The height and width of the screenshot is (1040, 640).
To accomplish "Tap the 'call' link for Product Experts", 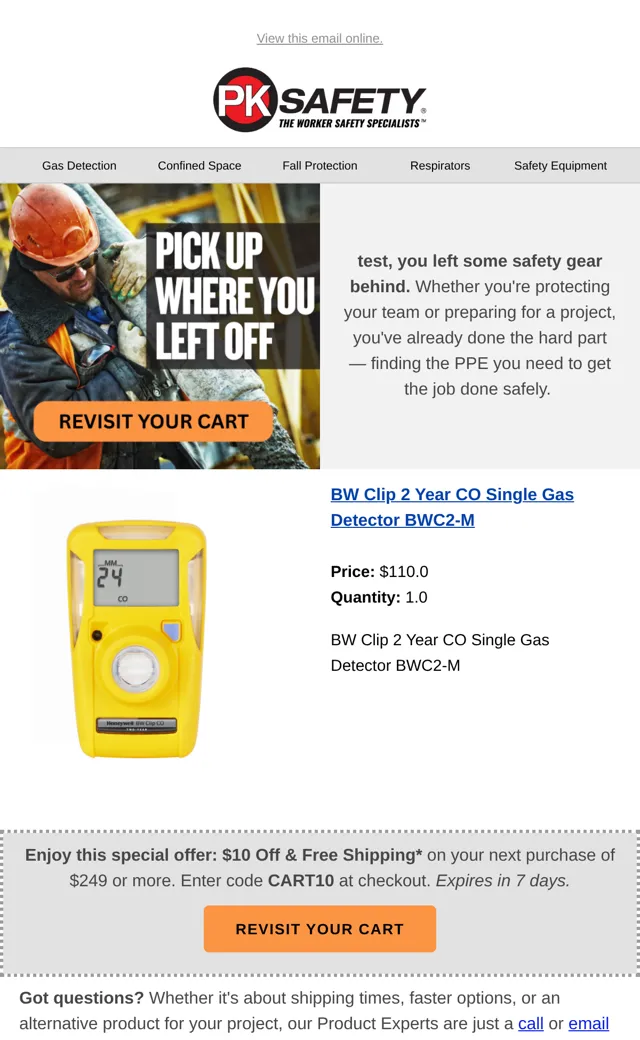I will pos(531,1023).
